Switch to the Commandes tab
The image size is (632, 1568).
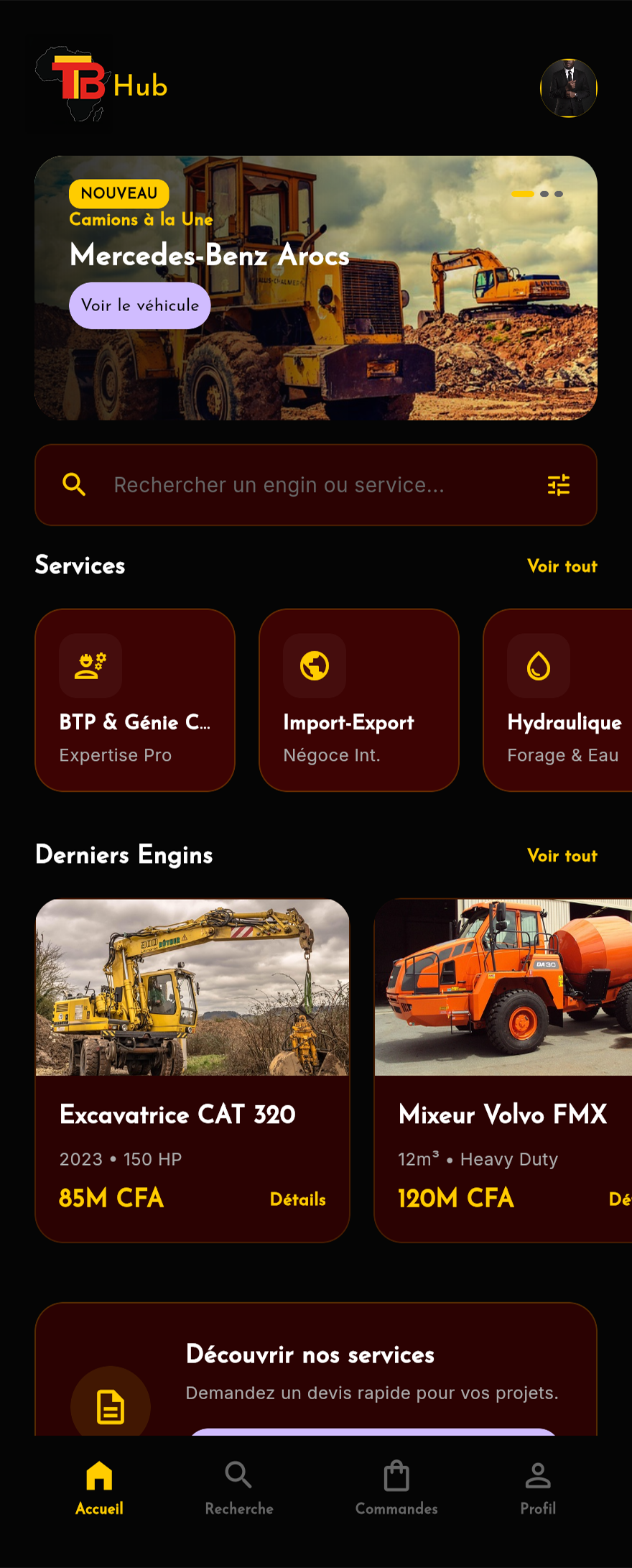click(x=396, y=1488)
